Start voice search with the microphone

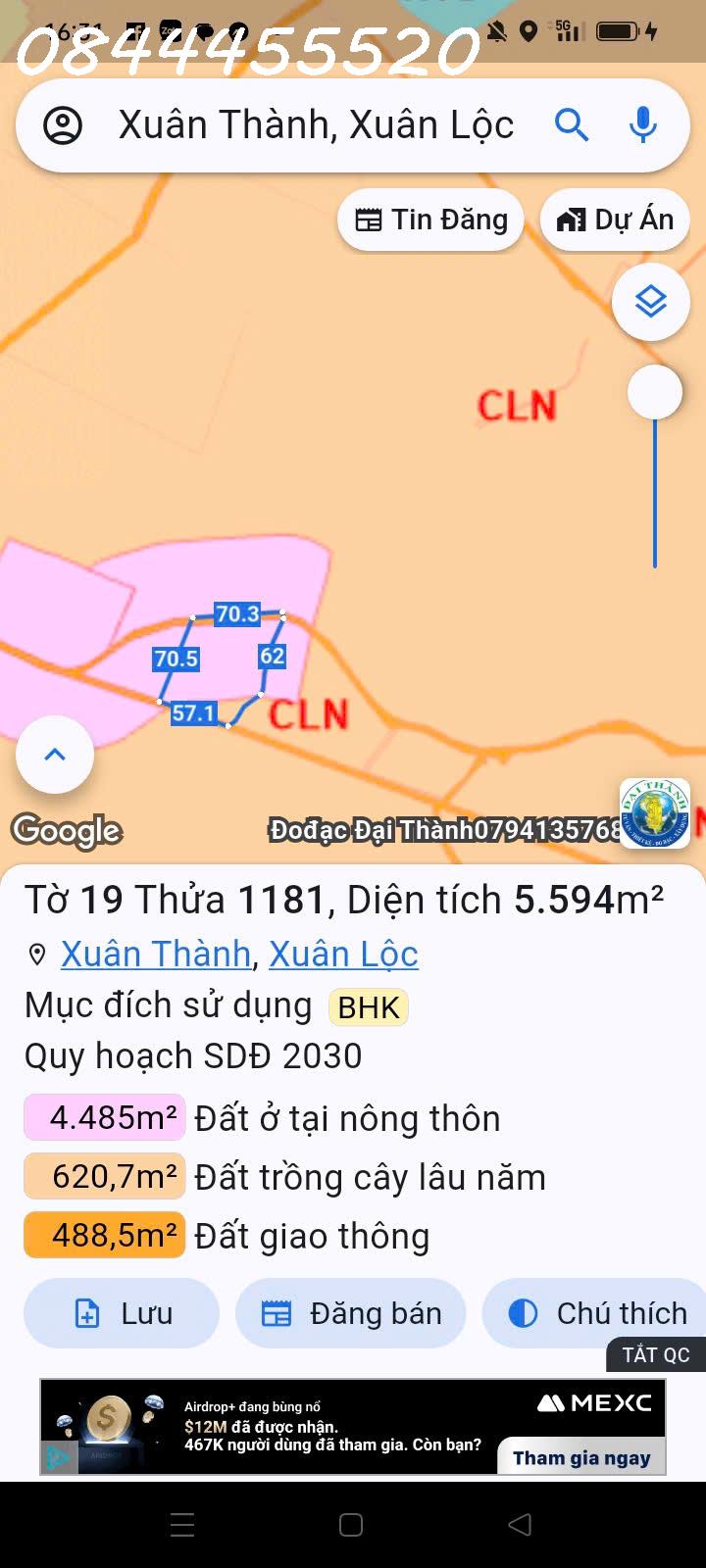(643, 125)
